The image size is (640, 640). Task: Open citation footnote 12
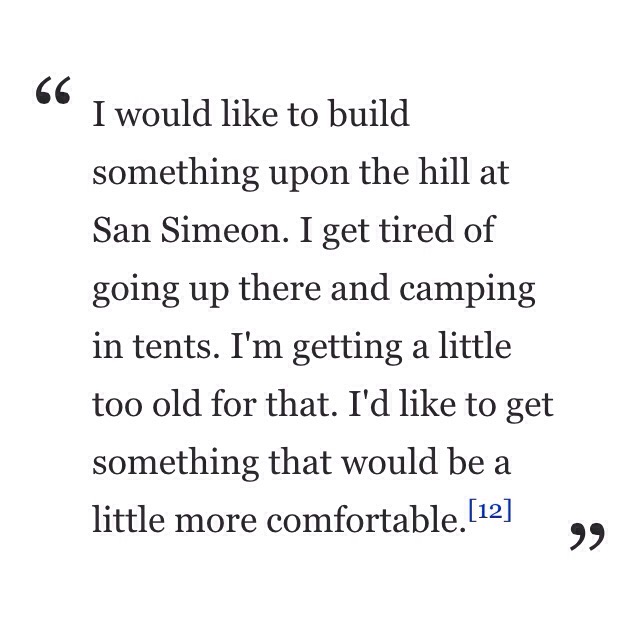pyautogui.click(x=490, y=511)
